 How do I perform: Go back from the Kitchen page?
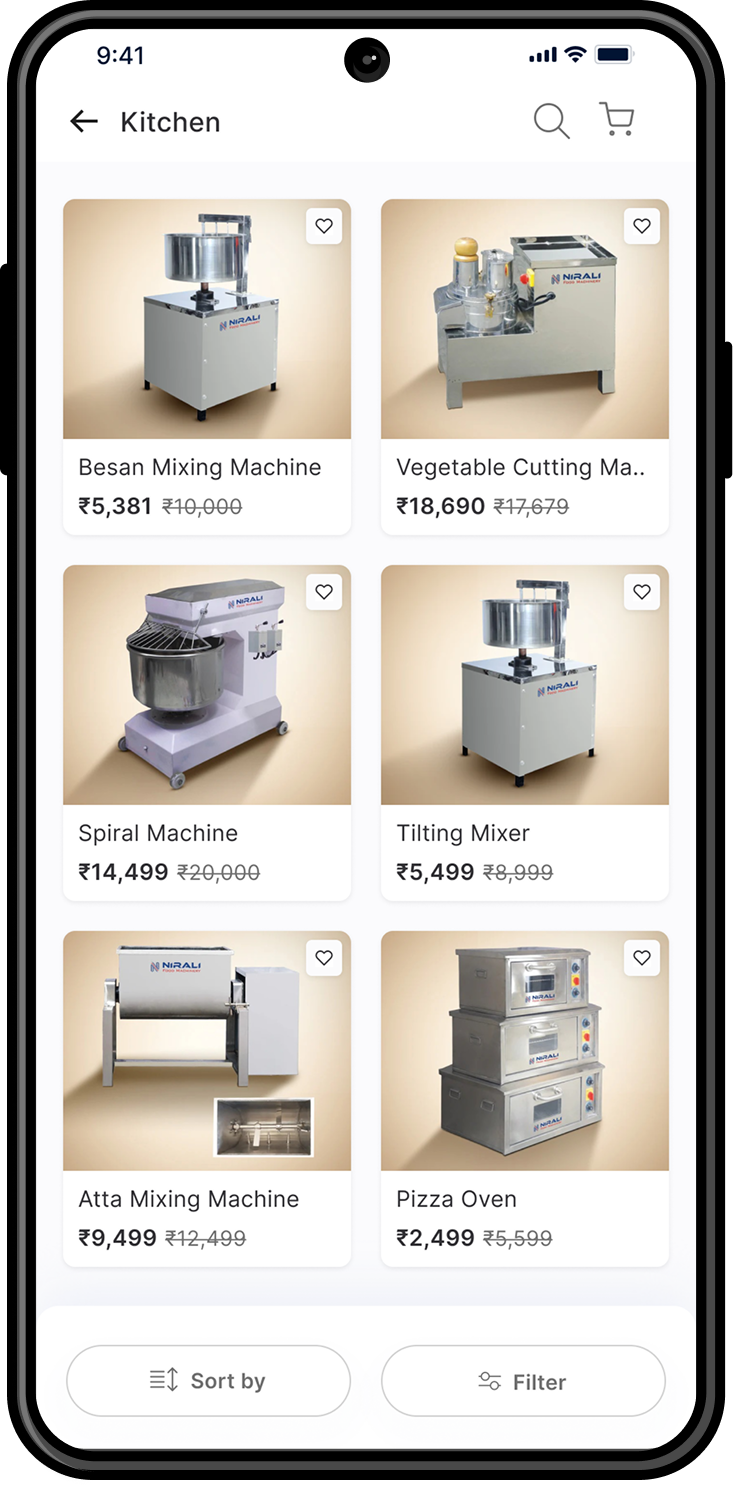pos(84,122)
